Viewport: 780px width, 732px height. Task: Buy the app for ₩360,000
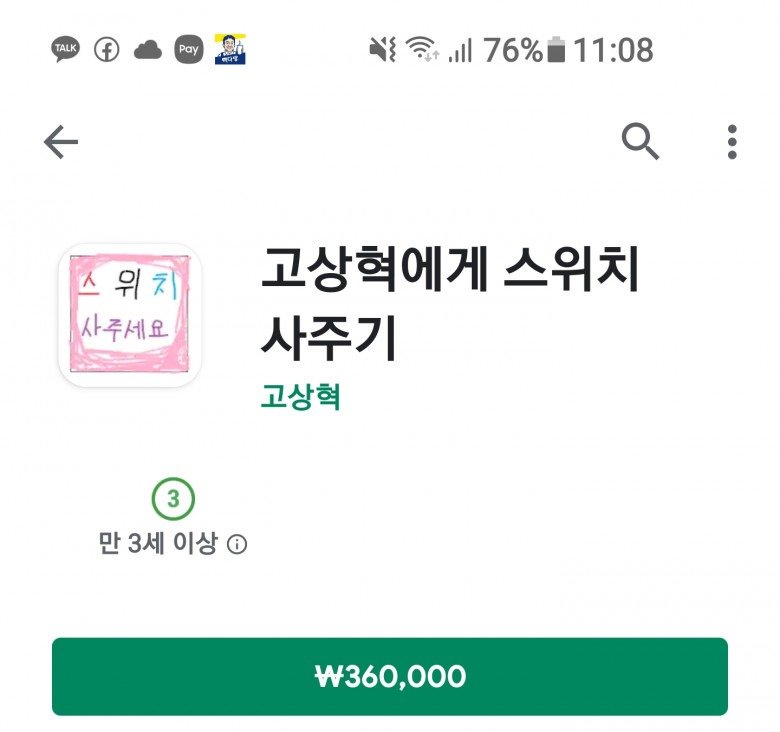390,677
